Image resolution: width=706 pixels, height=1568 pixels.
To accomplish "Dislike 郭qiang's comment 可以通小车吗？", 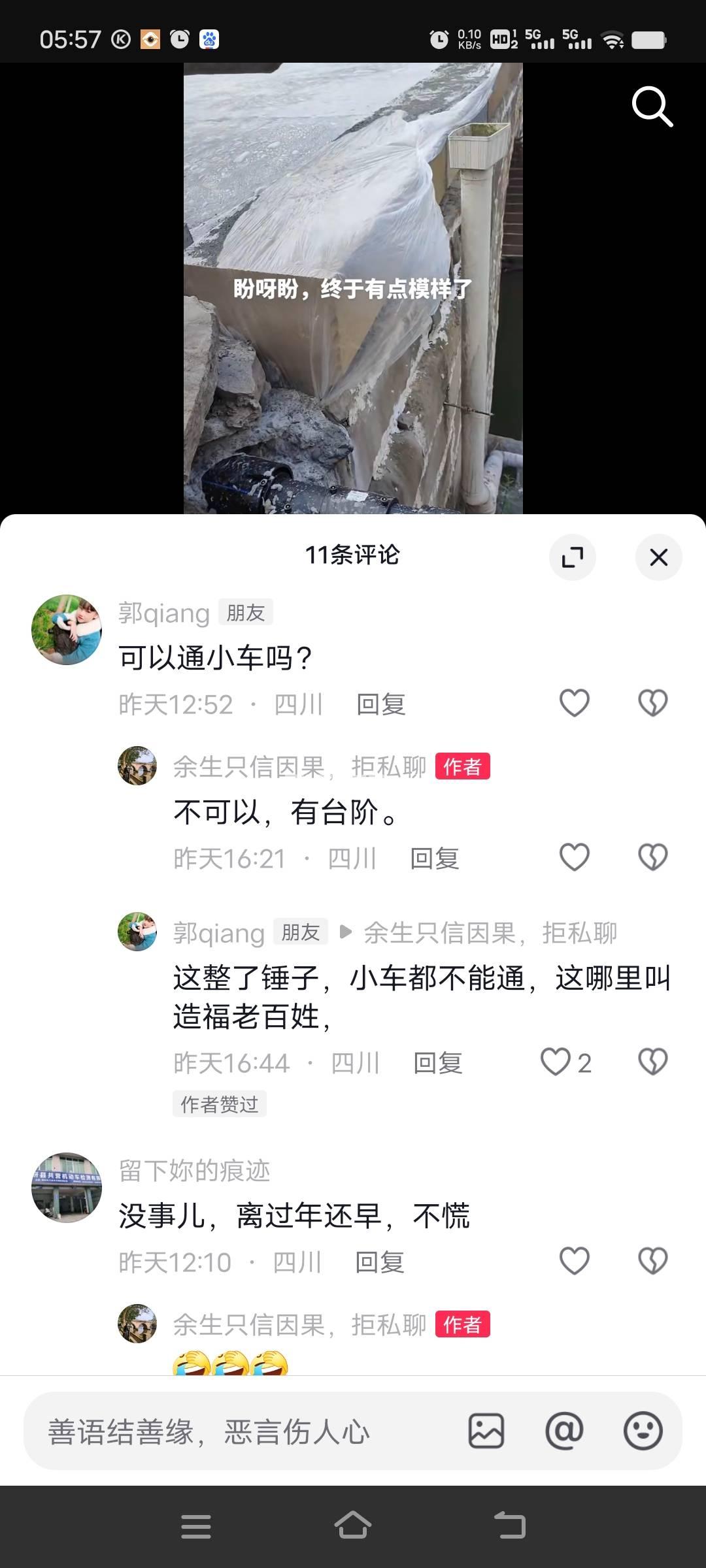I will point(652,704).
